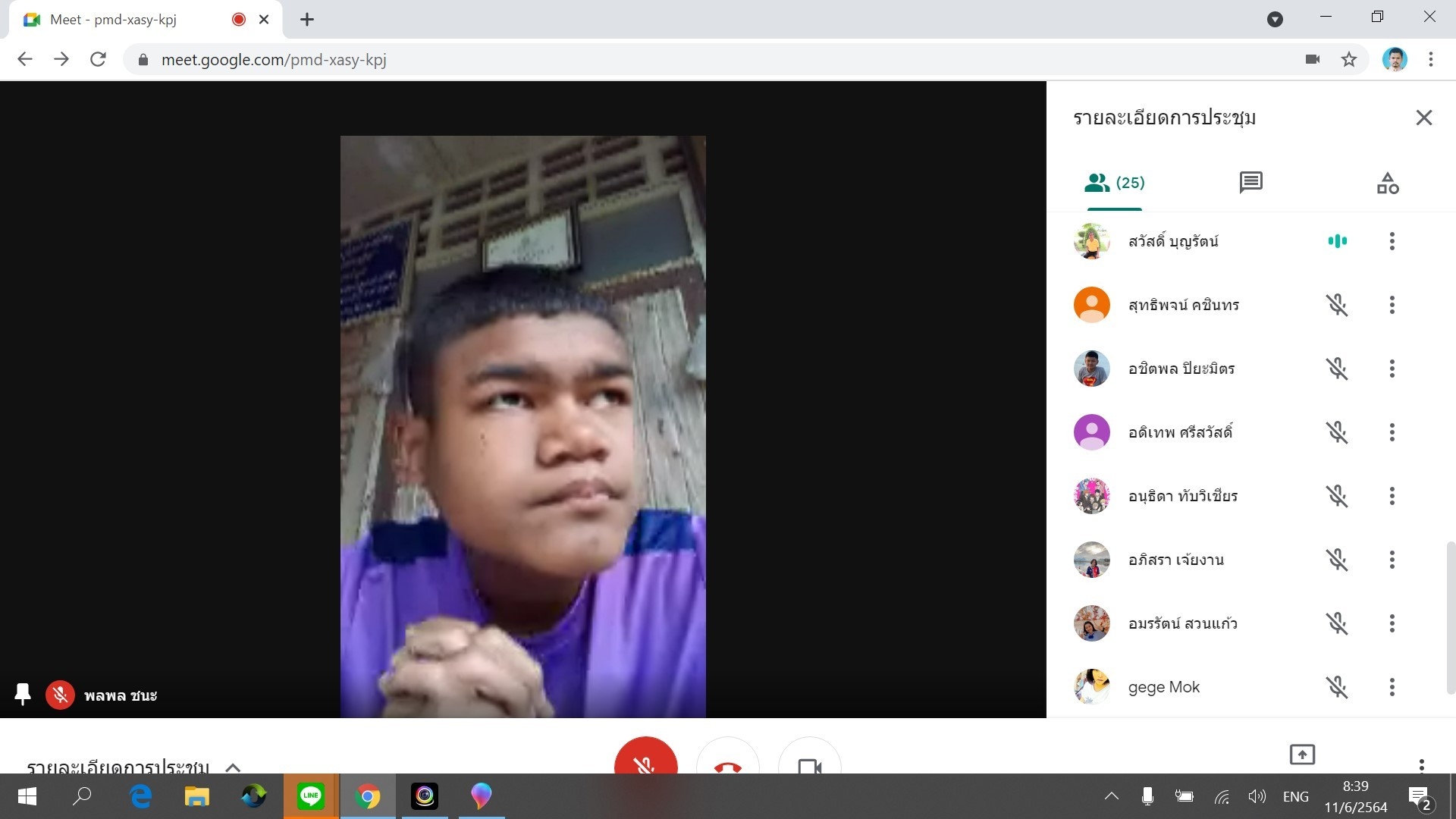Open more options for อมรรัตน์ สวนแก้ว
Image resolution: width=1456 pixels, height=819 pixels.
[1392, 623]
